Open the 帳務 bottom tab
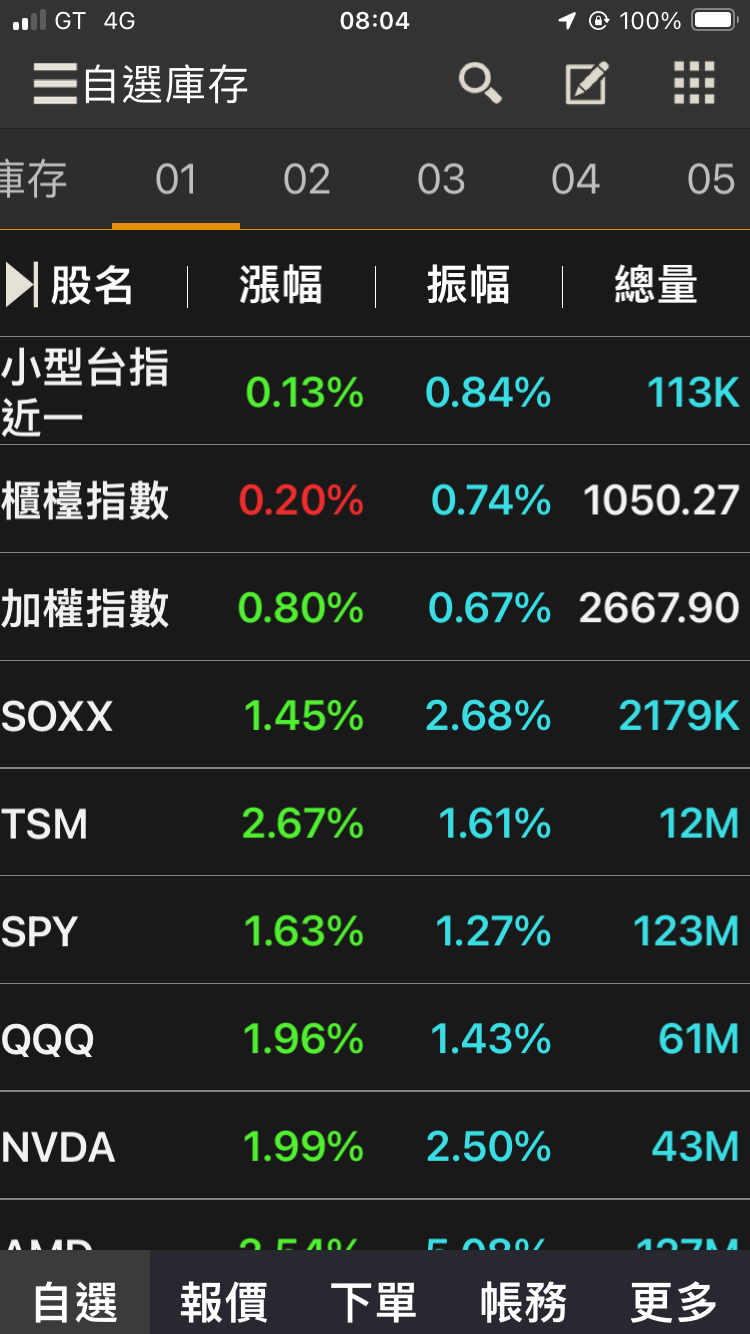This screenshot has width=750, height=1334. click(x=524, y=1302)
